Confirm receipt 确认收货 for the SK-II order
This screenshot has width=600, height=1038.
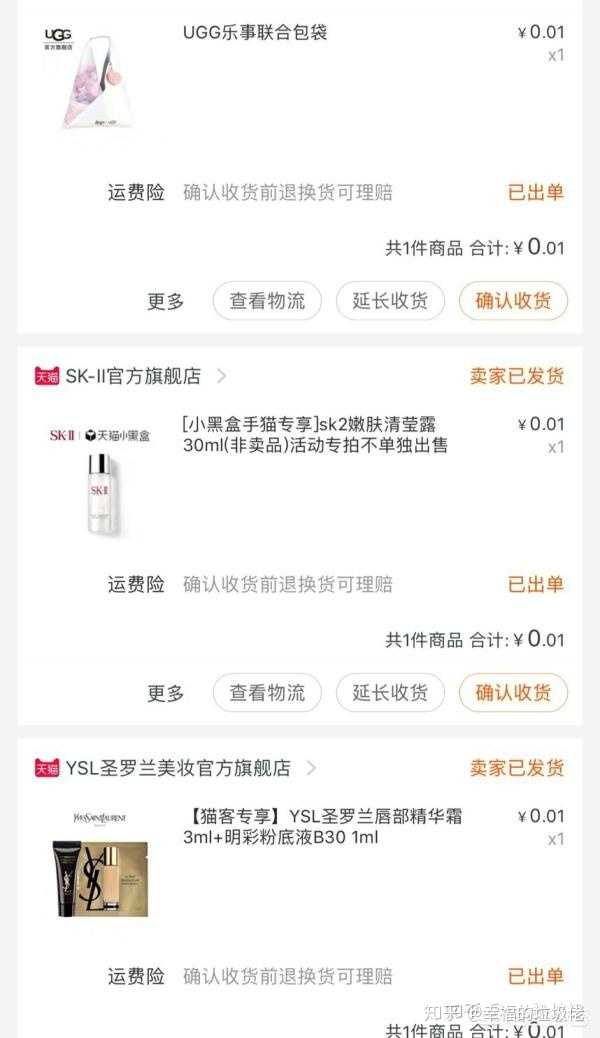pos(513,692)
